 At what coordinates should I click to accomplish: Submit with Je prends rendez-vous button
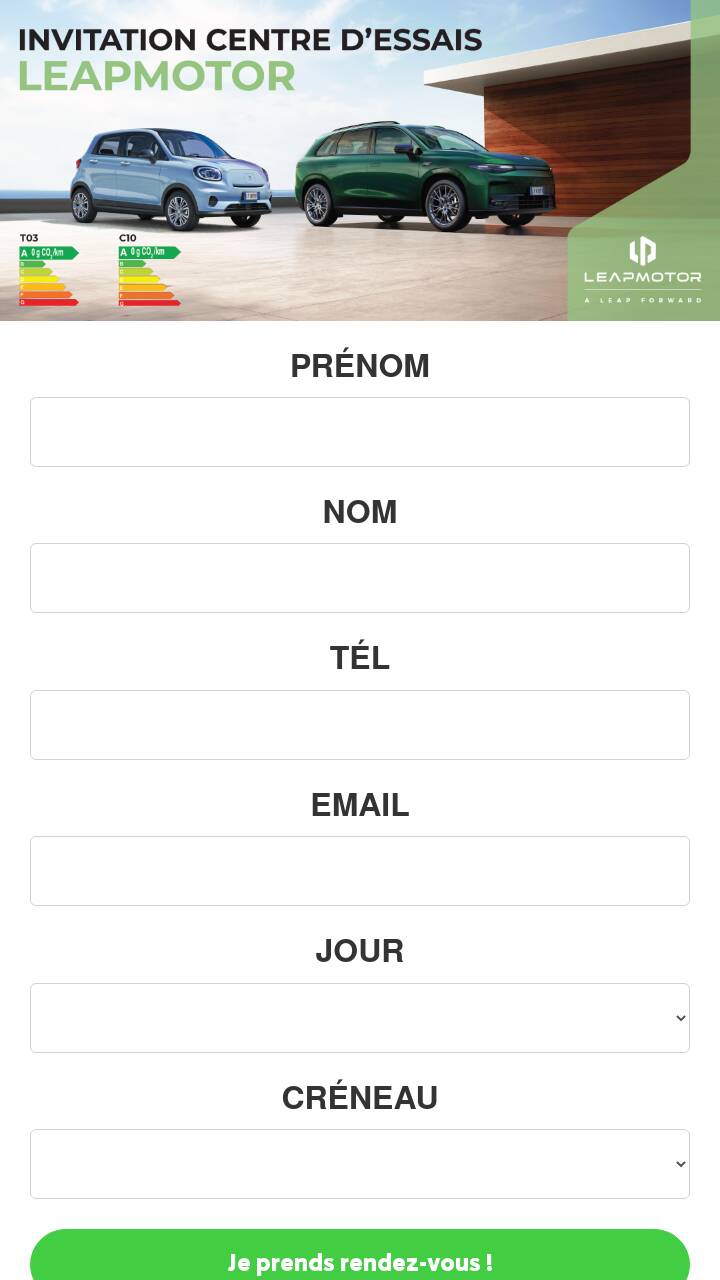point(360,1258)
